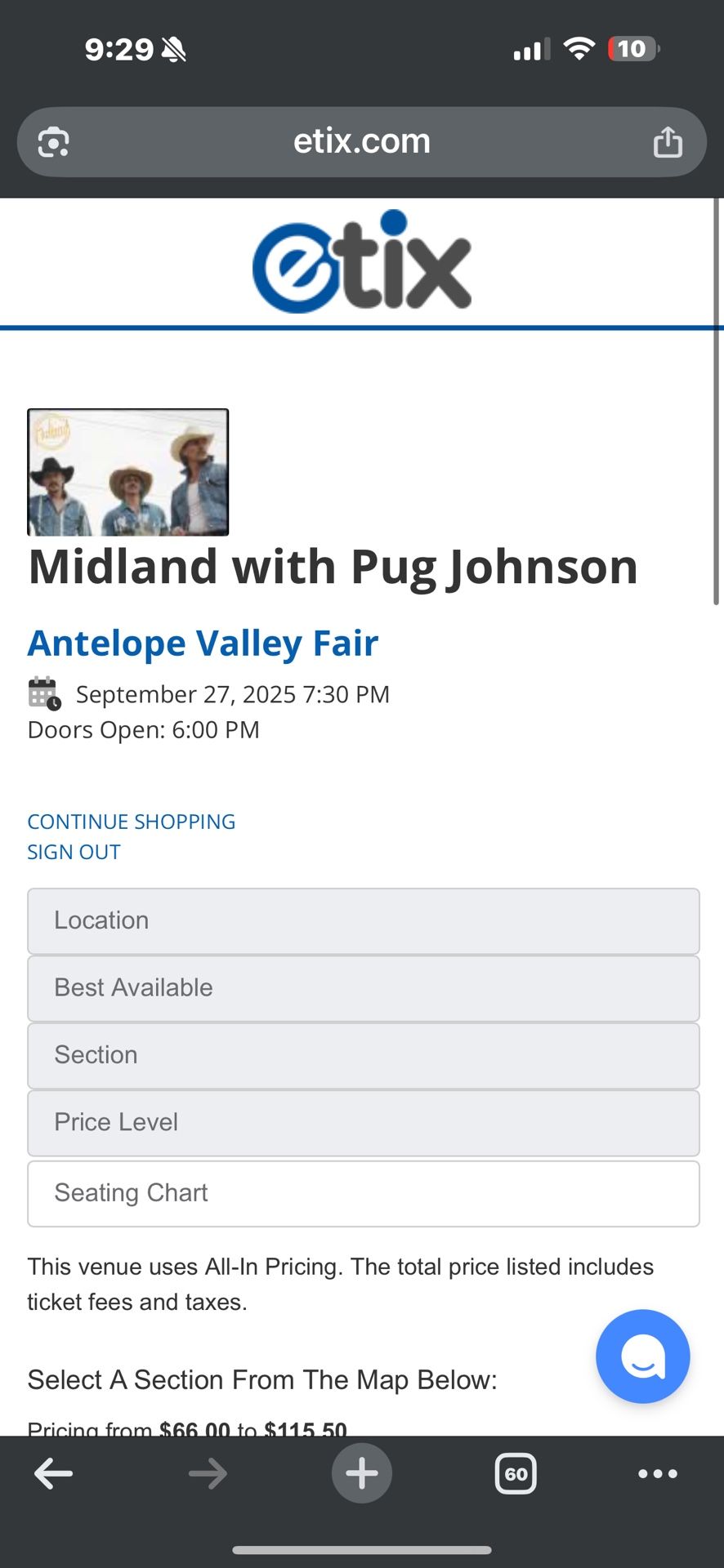
Task: Tap the page scan icon in address bar
Action: click(x=54, y=143)
